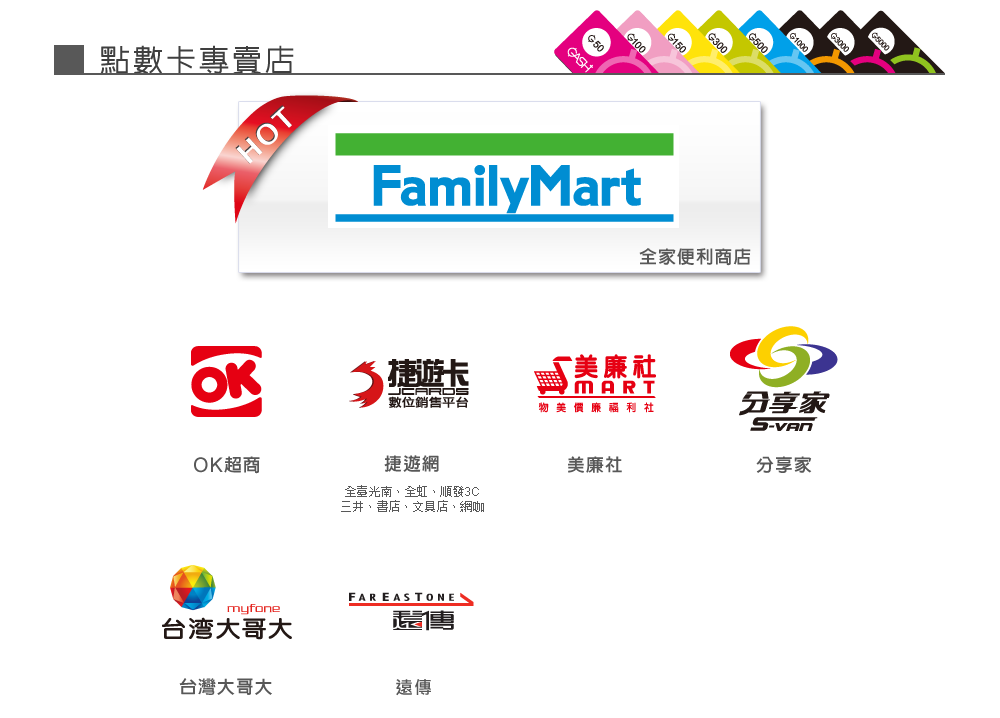Choose the 美廉社 store
This screenshot has width=1000, height=718.
pos(595,384)
